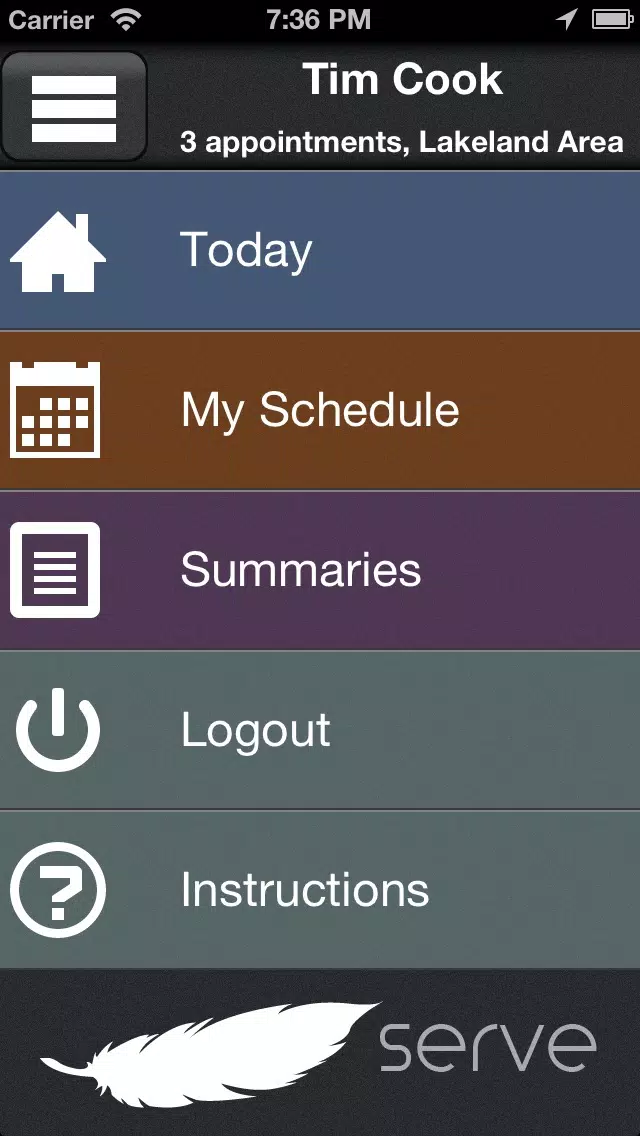Open the Today row
The image size is (640, 1136).
point(320,250)
